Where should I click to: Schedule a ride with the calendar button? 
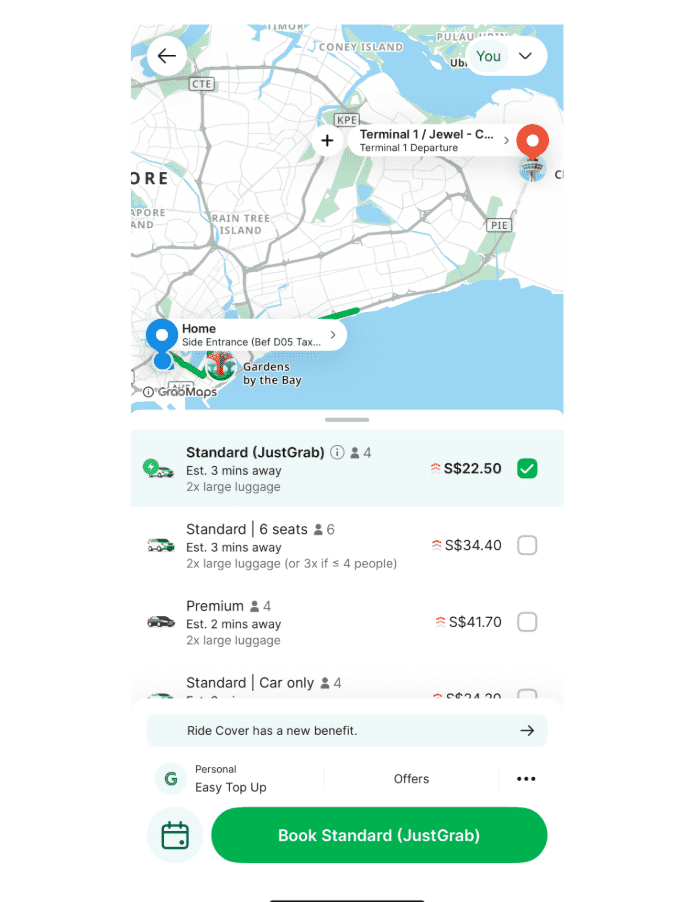click(175, 835)
